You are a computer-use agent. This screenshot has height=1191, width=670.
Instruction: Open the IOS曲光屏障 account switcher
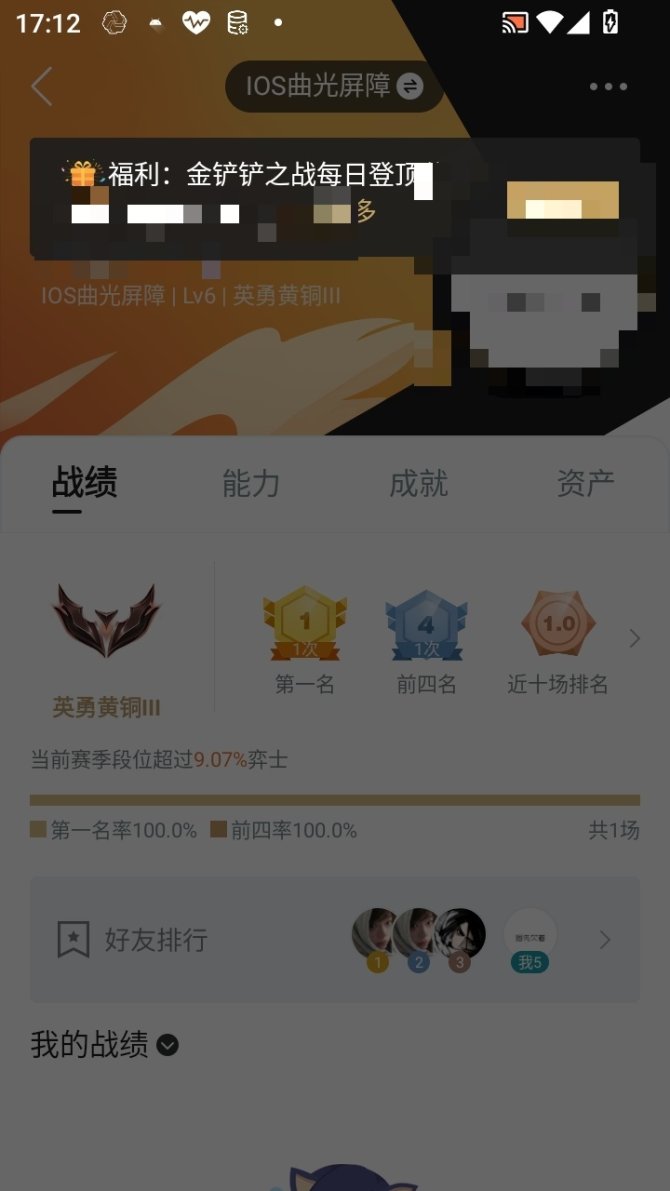[334, 86]
